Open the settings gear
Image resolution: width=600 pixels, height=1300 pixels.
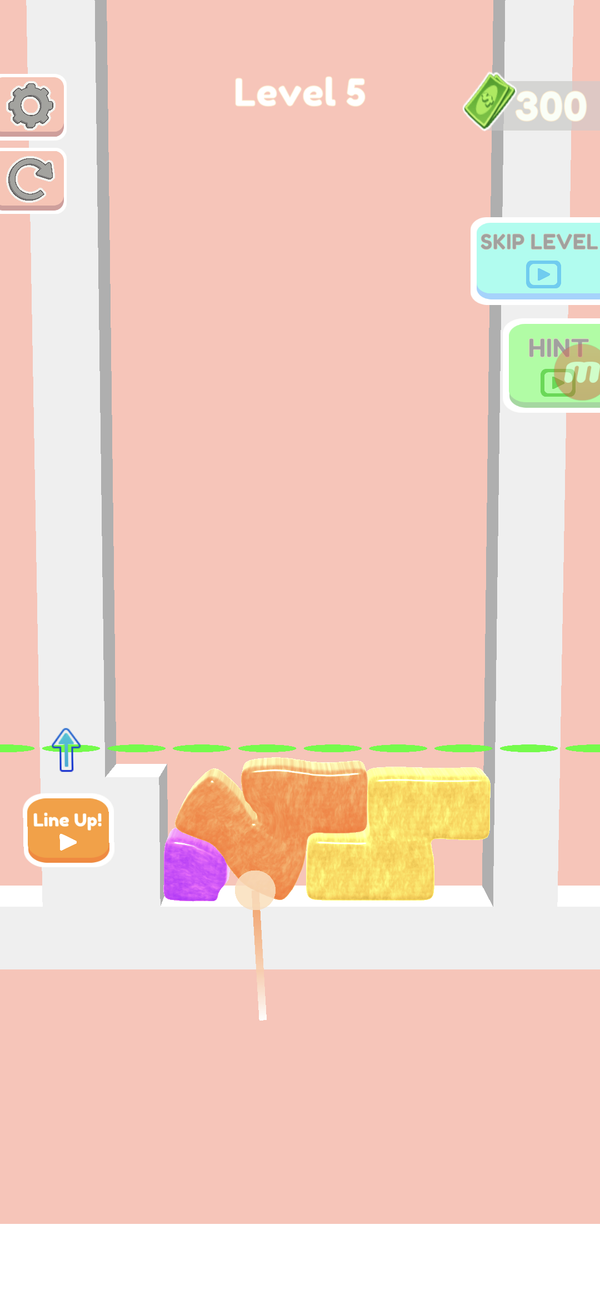[31, 106]
